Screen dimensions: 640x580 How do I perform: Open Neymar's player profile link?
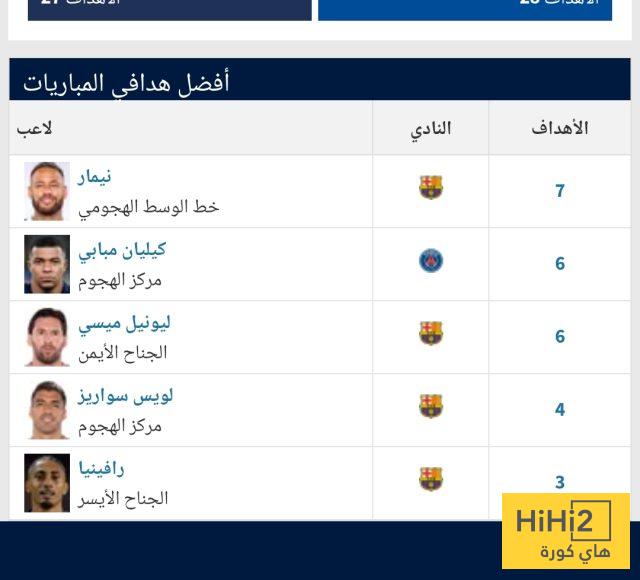(94, 177)
